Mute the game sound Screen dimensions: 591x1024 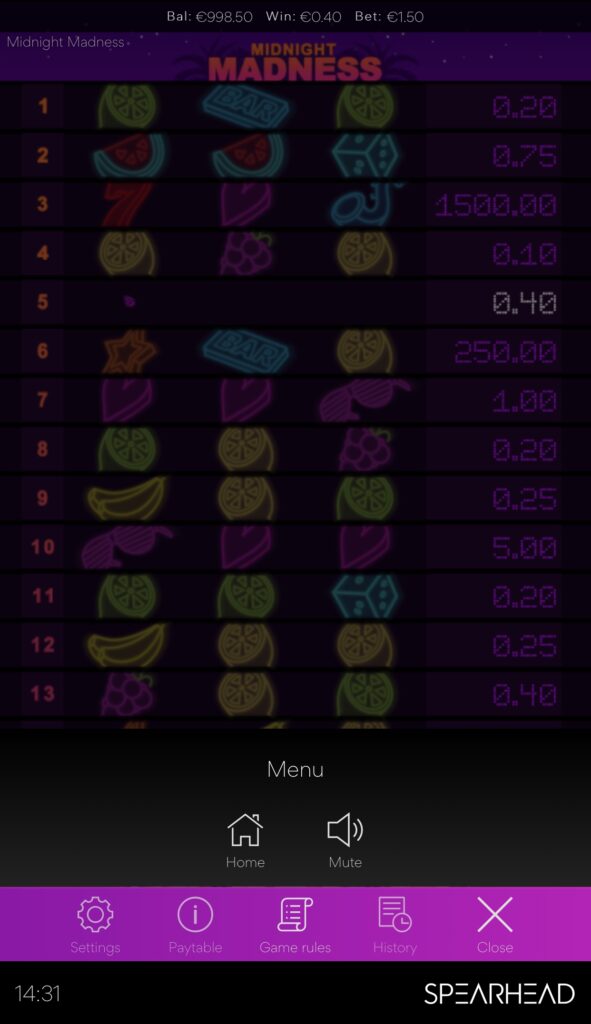pos(345,840)
